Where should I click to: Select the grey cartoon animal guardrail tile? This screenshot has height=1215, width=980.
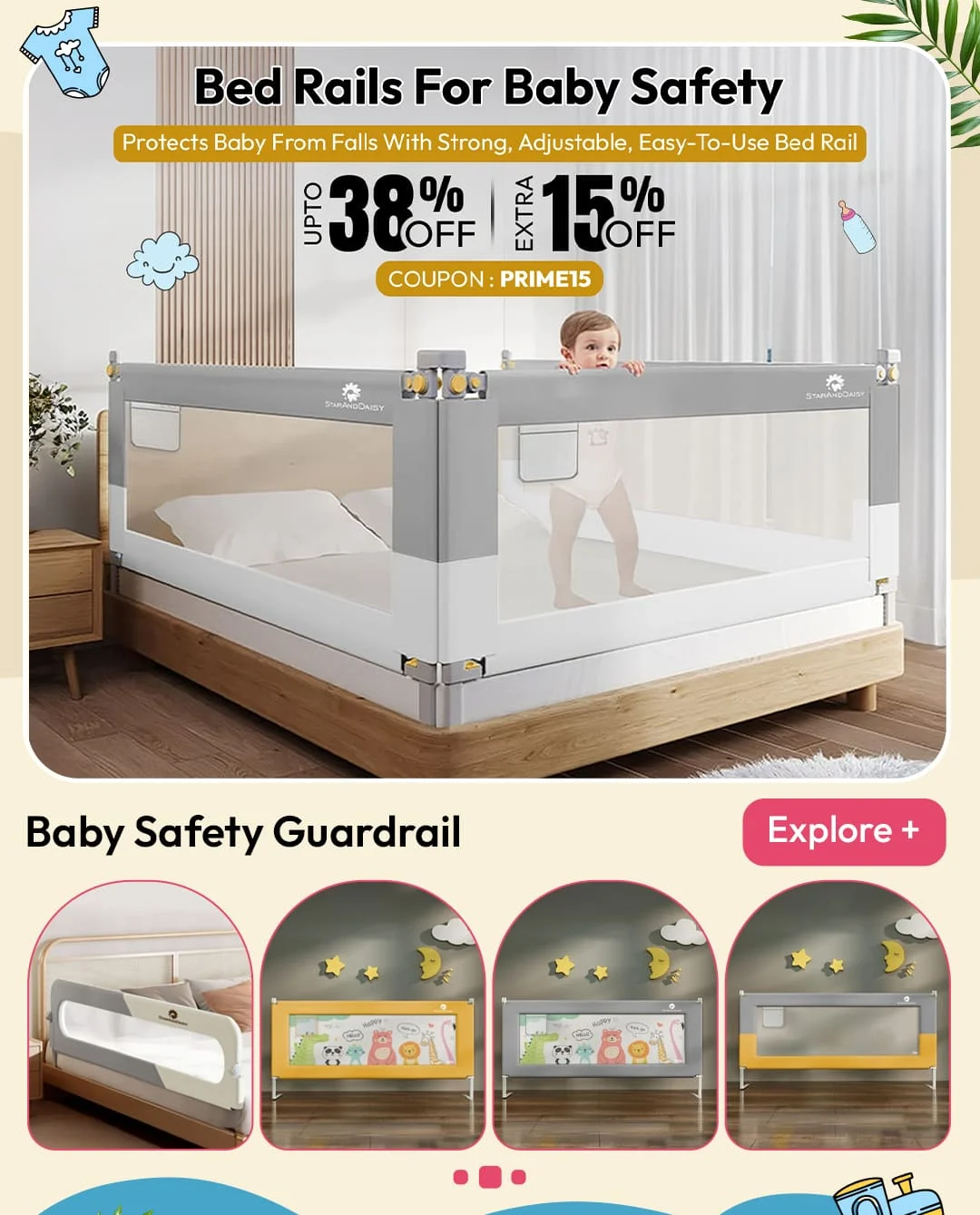coord(604,1016)
